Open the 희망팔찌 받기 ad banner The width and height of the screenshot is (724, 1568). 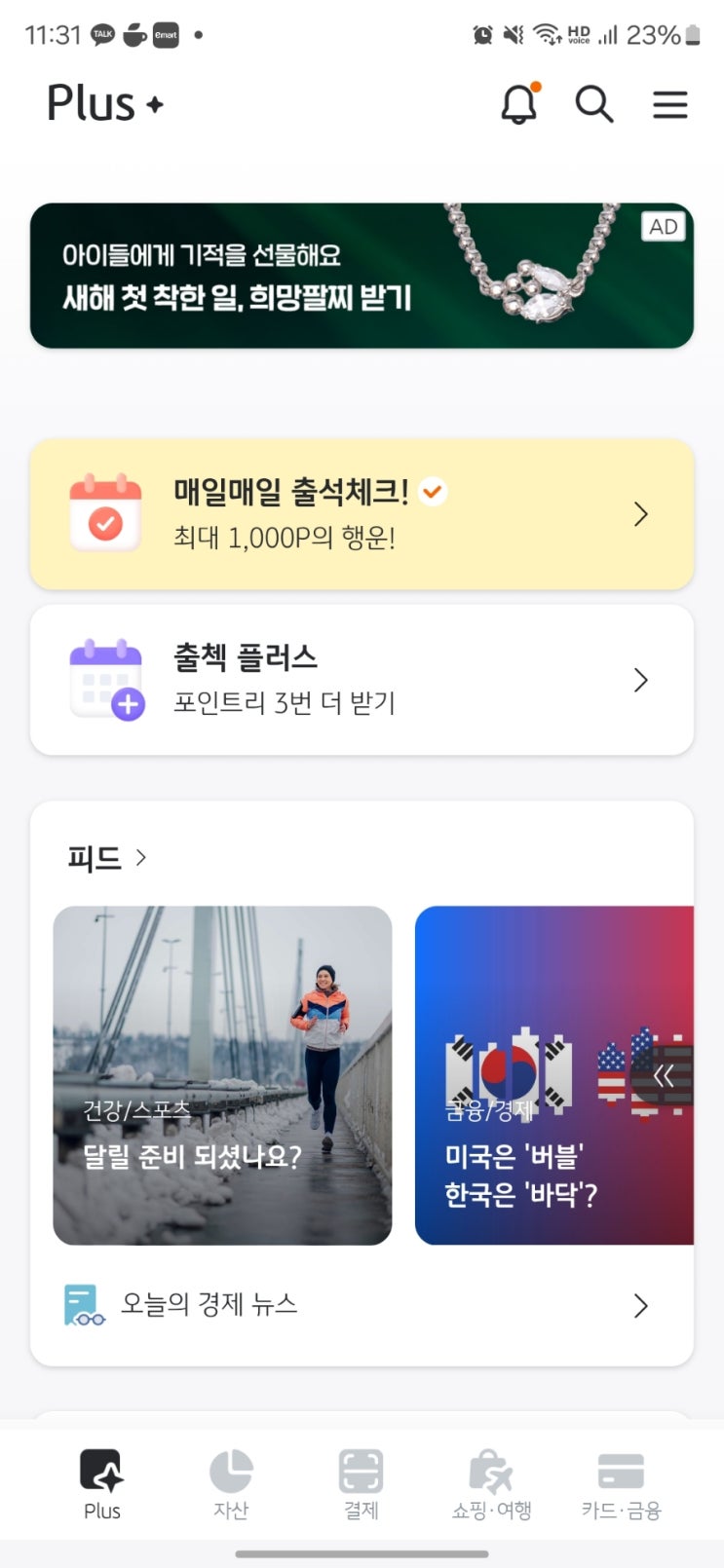[362, 276]
